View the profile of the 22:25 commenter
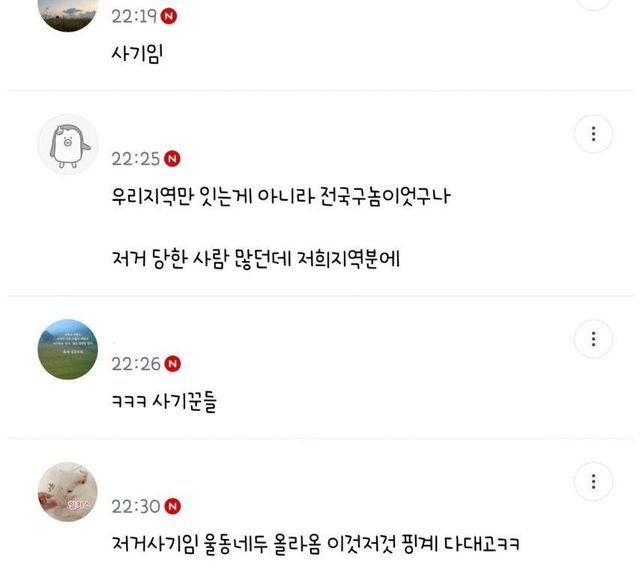640x581 pixels. coord(68,145)
